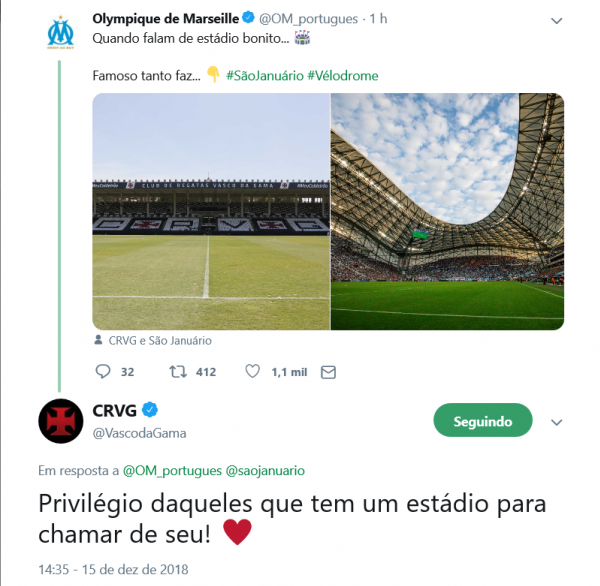Screen dimensions: 600x586
Task: Open the #Vélodrome hashtag
Action: [x=342, y=75]
